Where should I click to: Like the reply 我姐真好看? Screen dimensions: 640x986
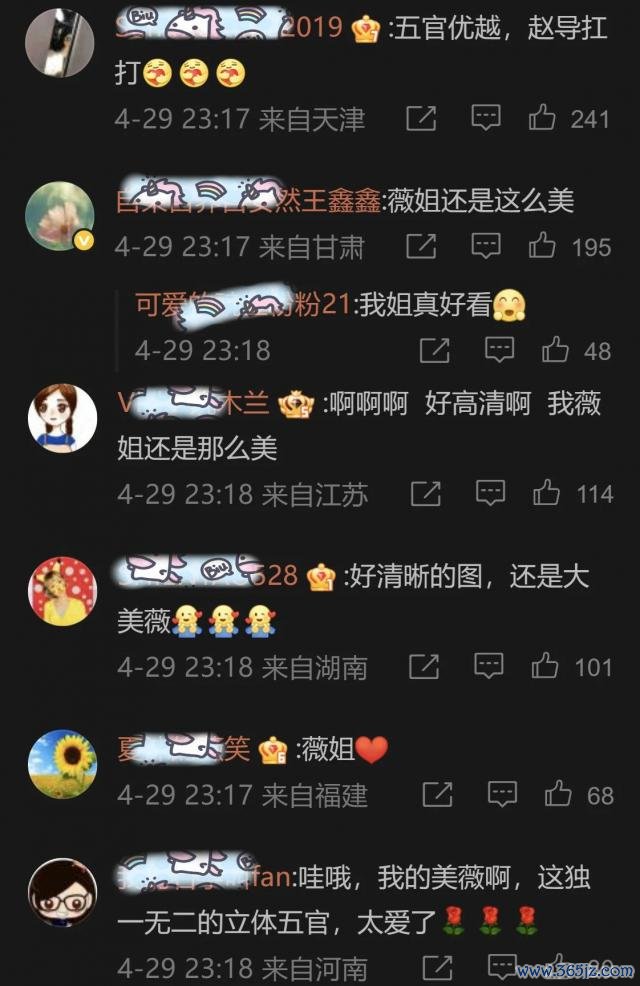555,350
